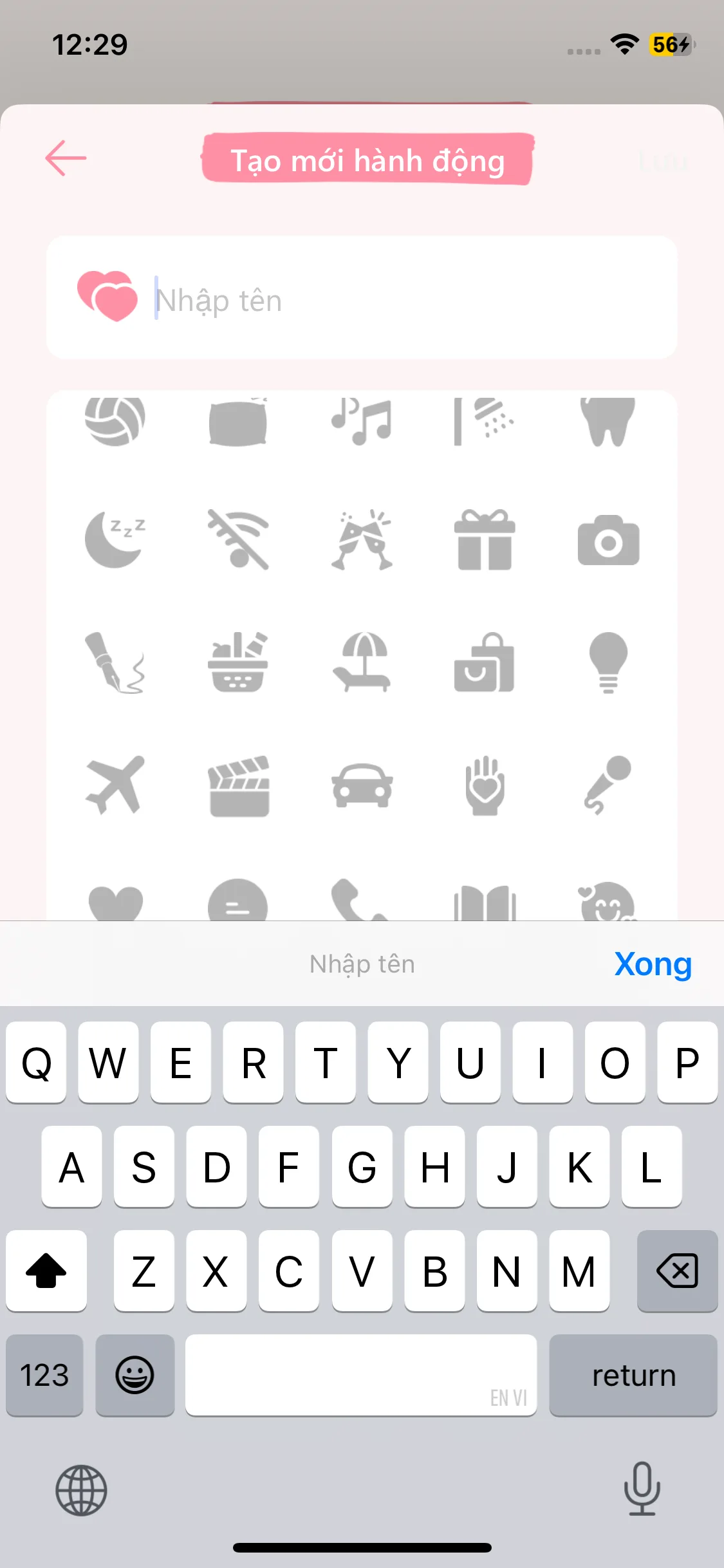Pick the microphone icon
The height and width of the screenshot is (1568, 724).
[608, 785]
